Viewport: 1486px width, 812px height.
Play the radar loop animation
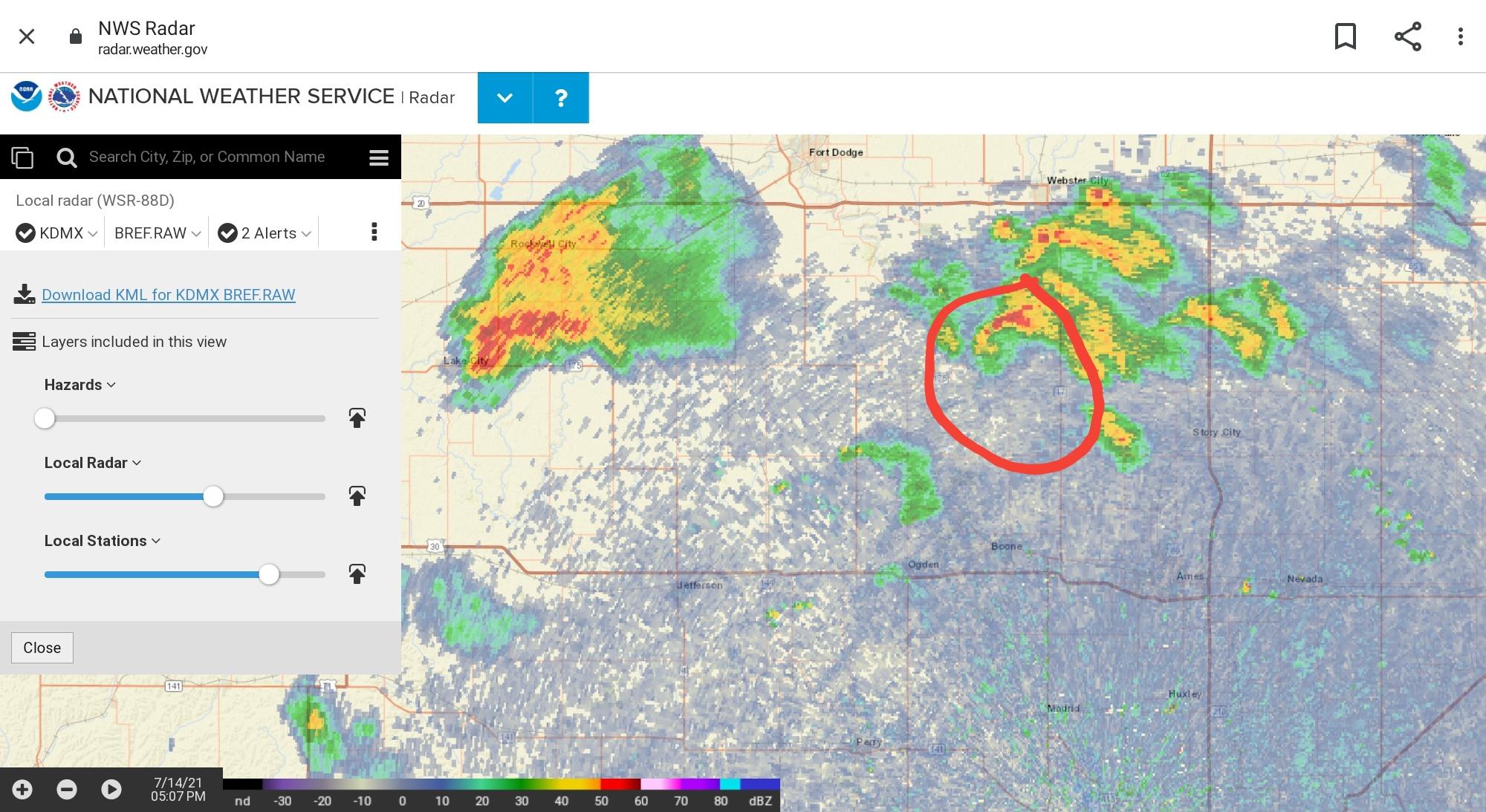111,789
